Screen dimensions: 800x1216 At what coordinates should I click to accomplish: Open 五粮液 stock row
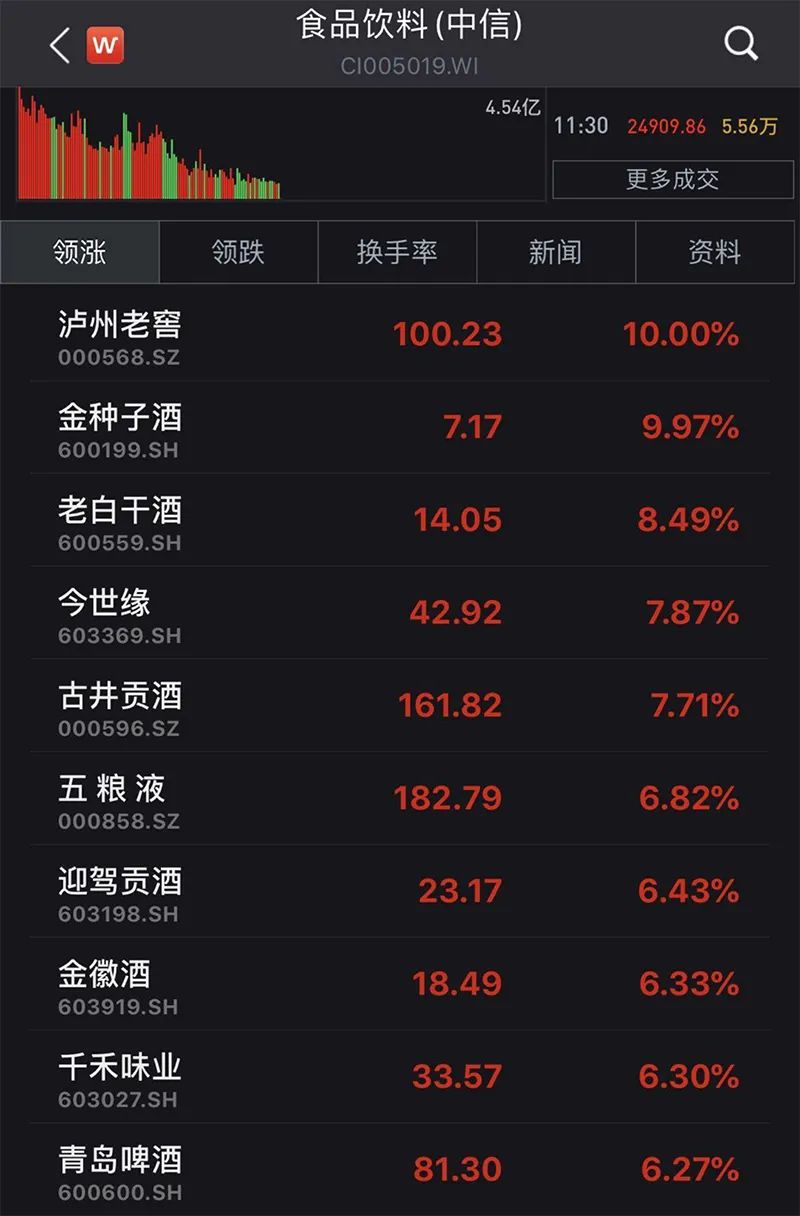click(x=400, y=799)
